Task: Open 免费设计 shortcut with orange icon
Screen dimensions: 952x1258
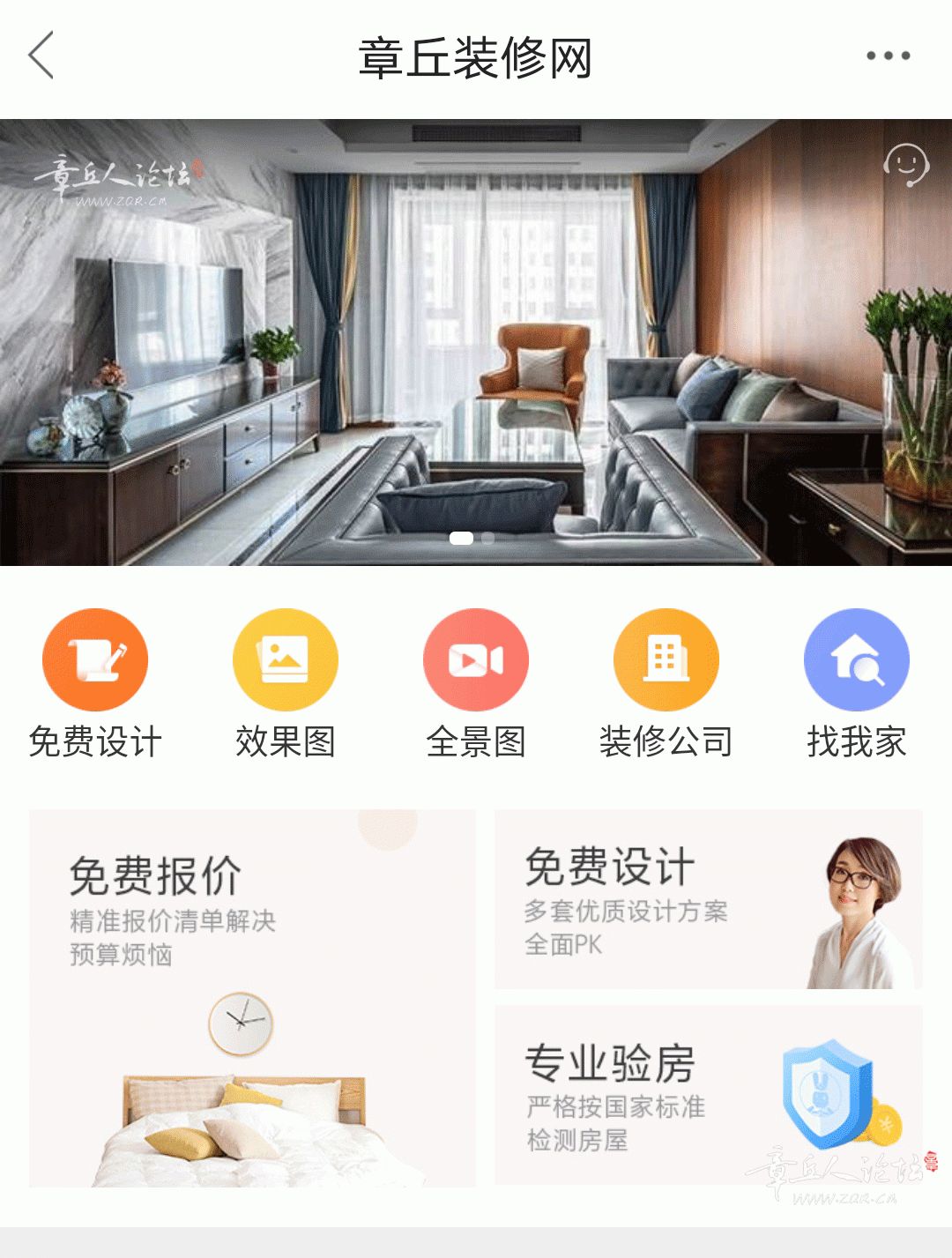Action: tap(95, 660)
